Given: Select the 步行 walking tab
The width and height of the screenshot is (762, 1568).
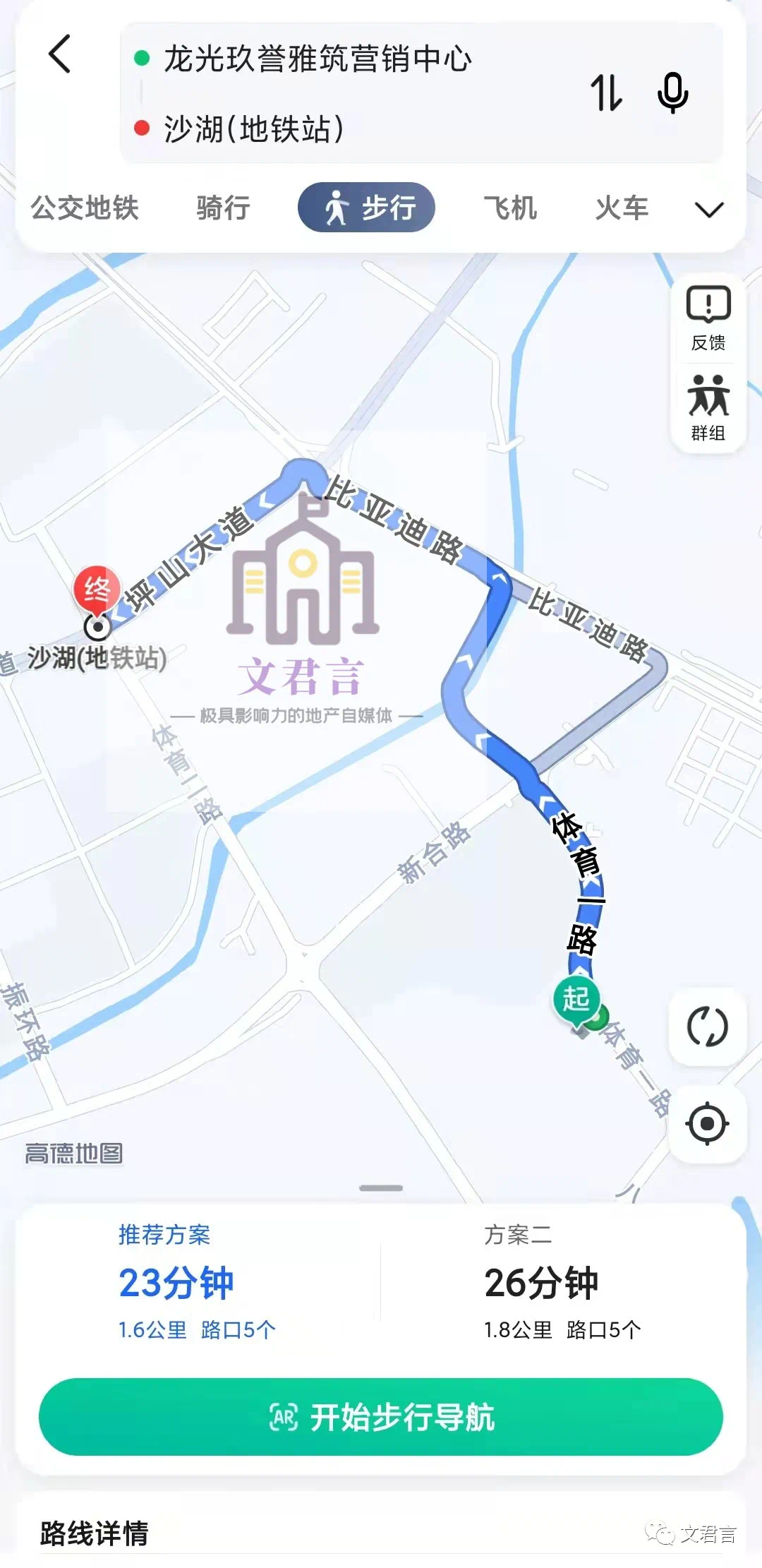Looking at the screenshot, I should 366,208.
